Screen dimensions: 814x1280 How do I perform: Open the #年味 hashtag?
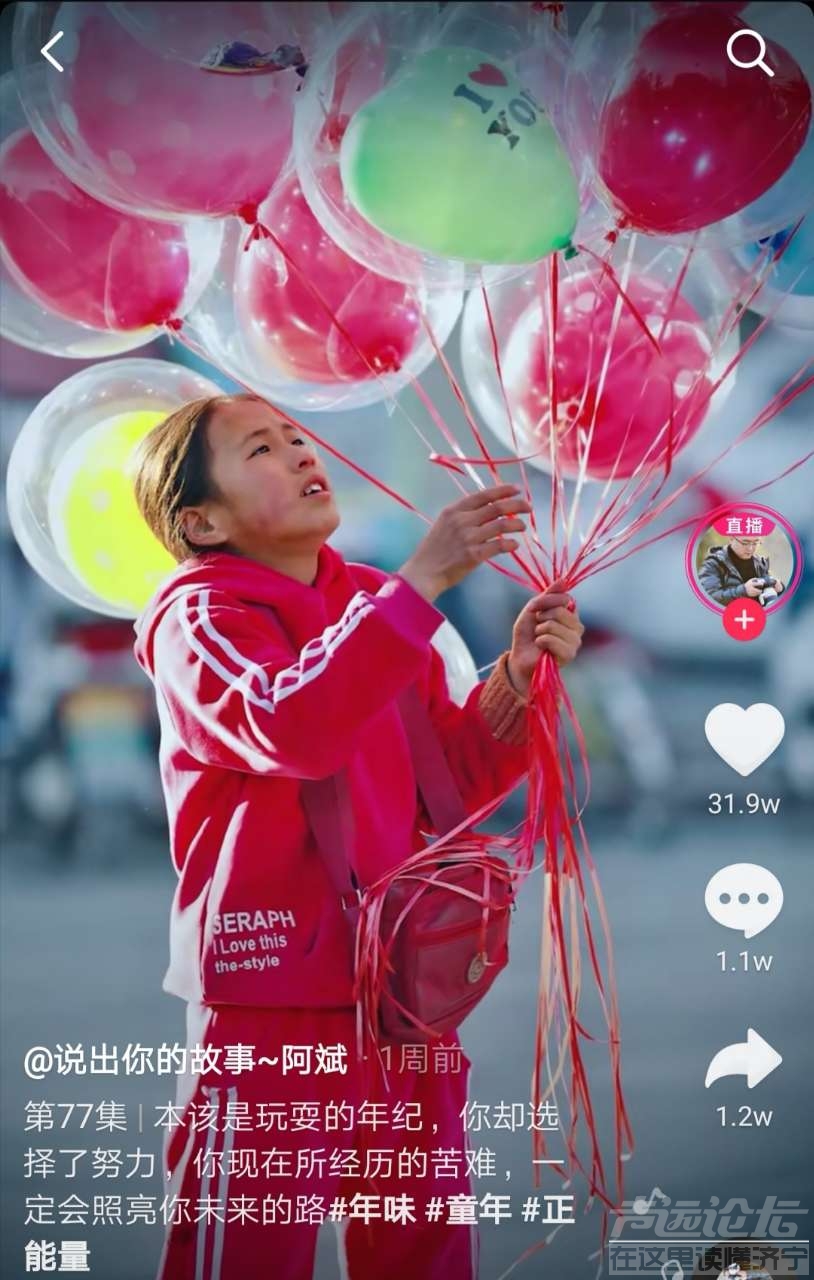[x=372, y=1210]
